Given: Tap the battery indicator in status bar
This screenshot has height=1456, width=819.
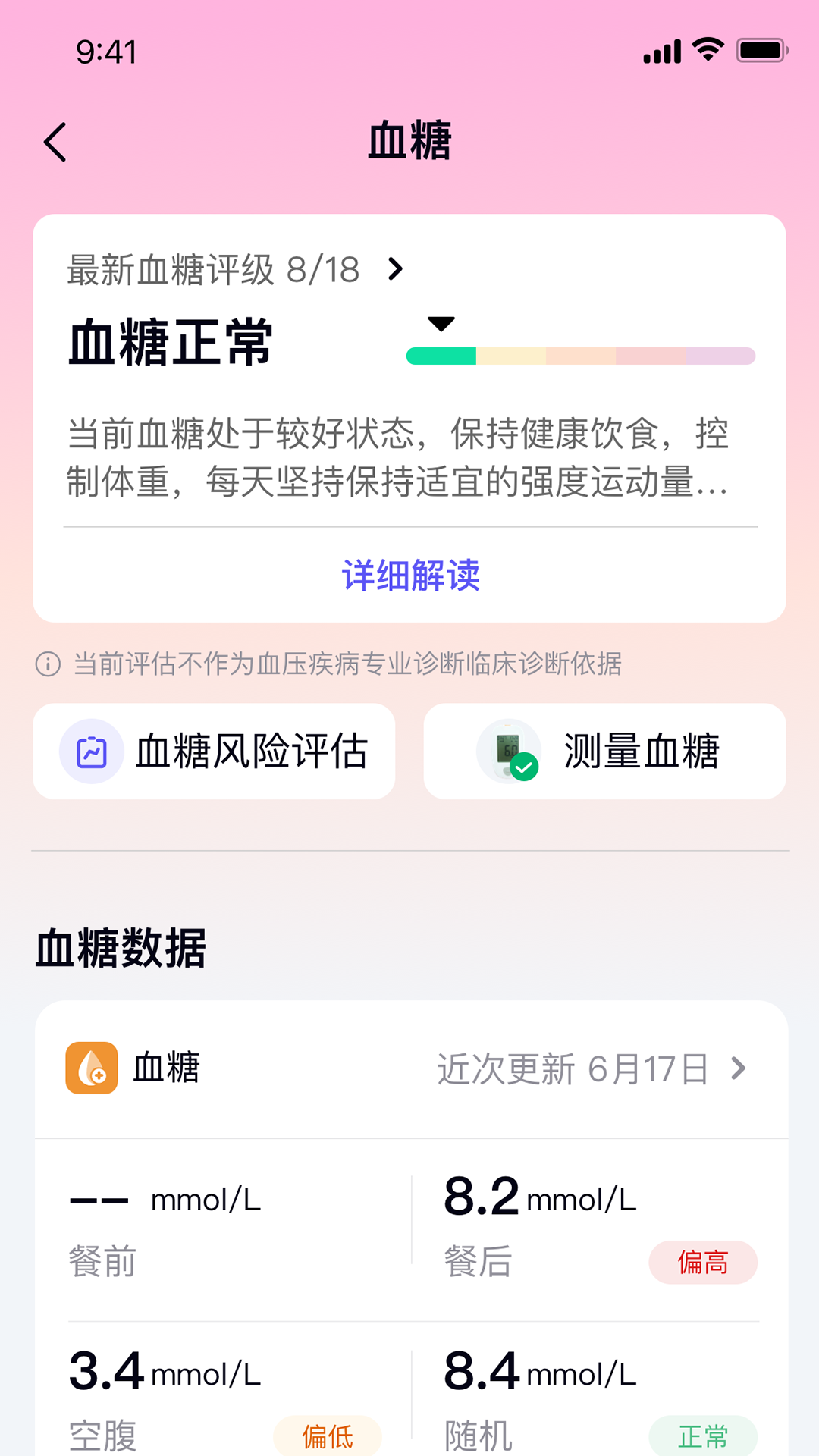Looking at the screenshot, I should click(762, 50).
